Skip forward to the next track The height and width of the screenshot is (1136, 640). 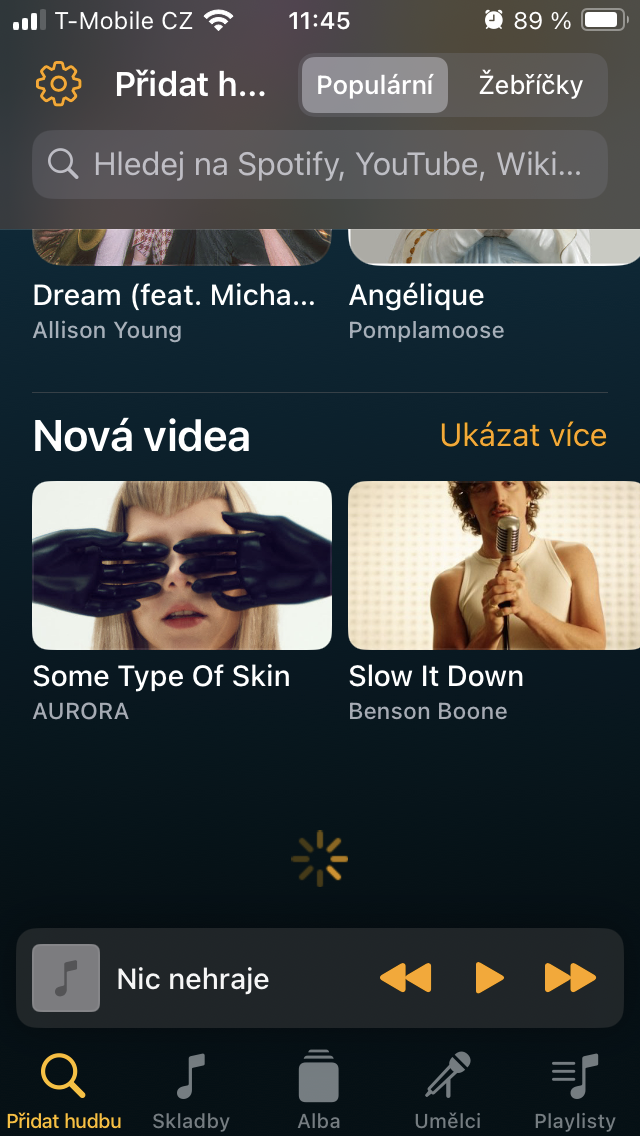click(x=570, y=978)
